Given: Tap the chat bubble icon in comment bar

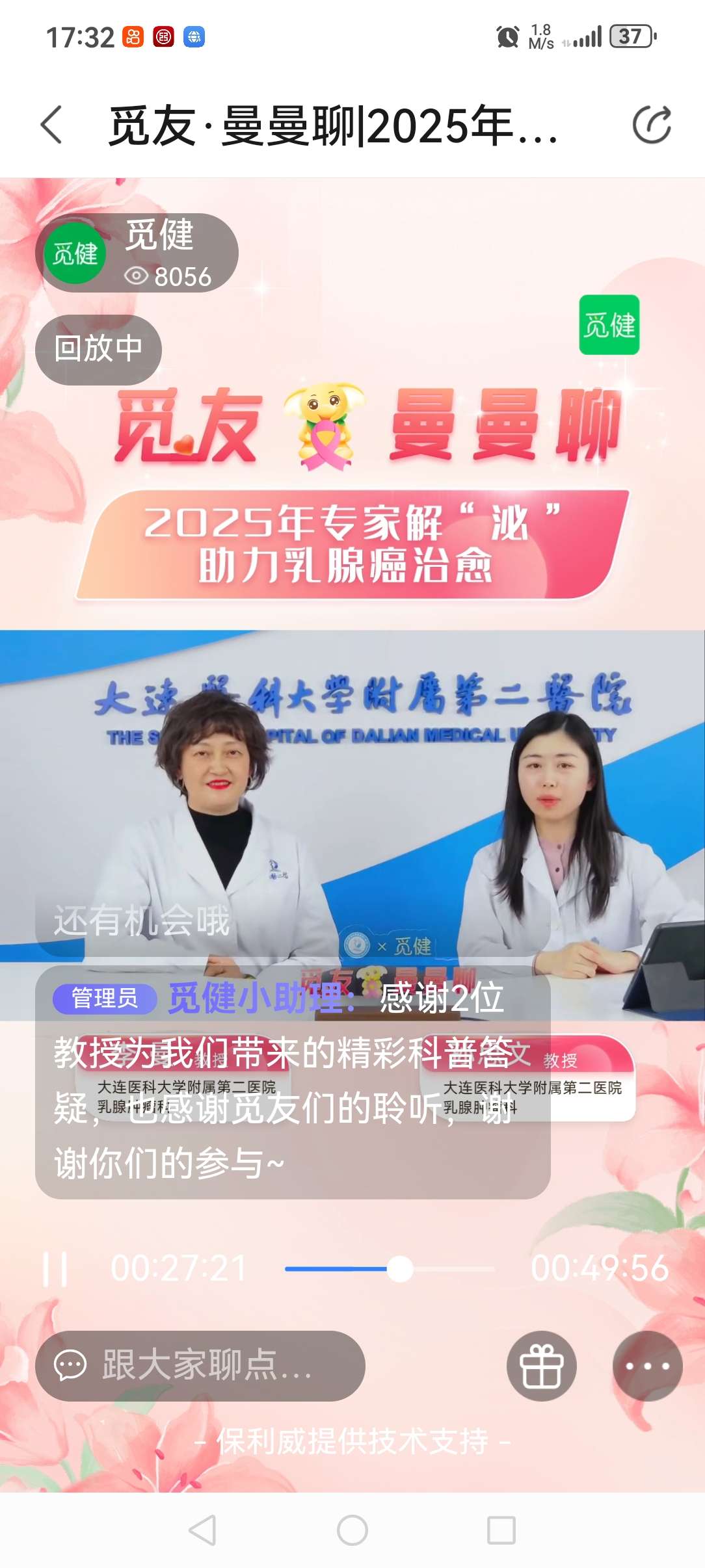Looking at the screenshot, I should 70,1364.
